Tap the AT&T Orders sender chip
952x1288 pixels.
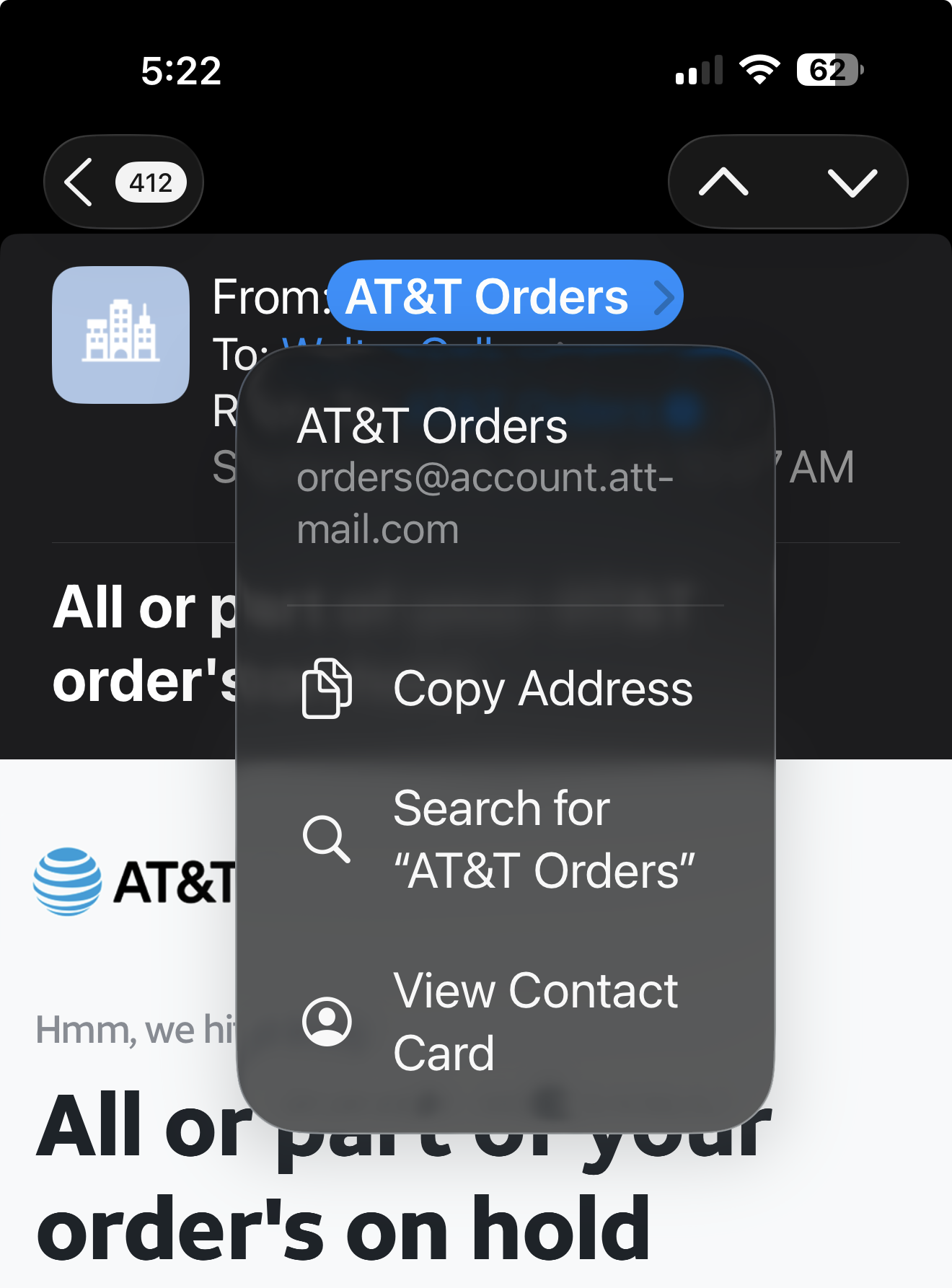(x=505, y=296)
